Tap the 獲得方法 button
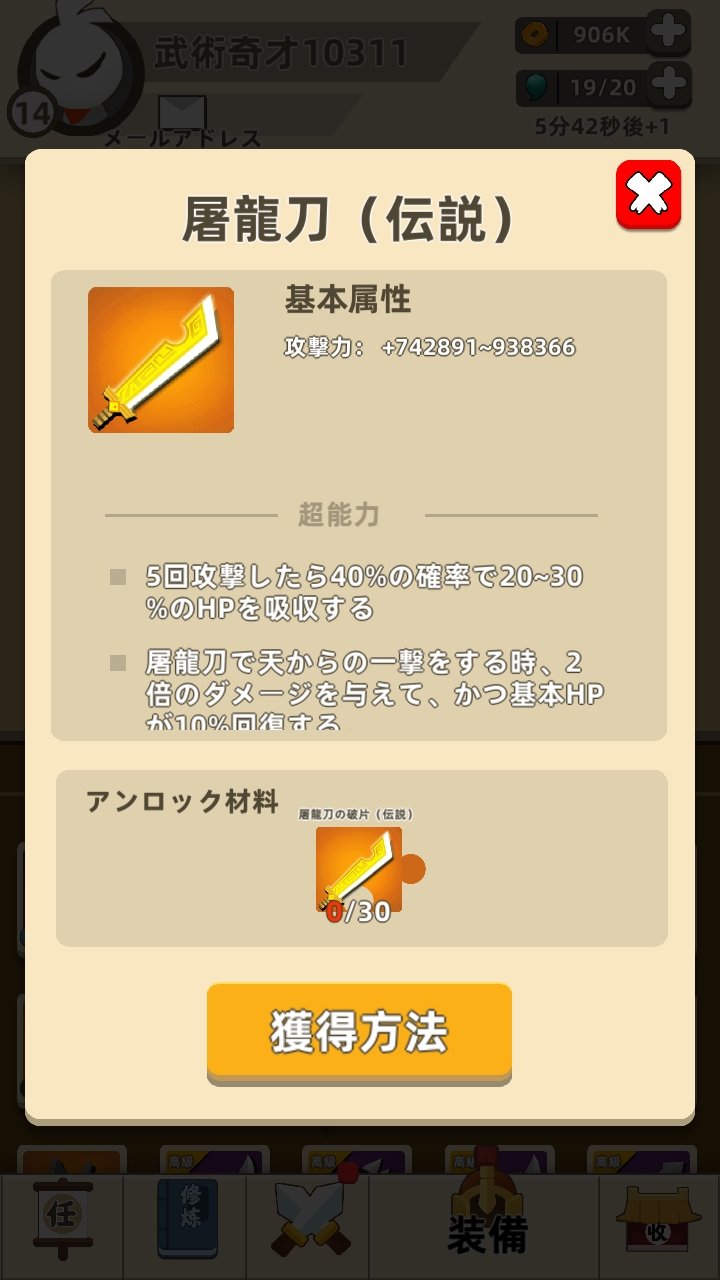This screenshot has height=1280, width=720. click(x=359, y=1031)
